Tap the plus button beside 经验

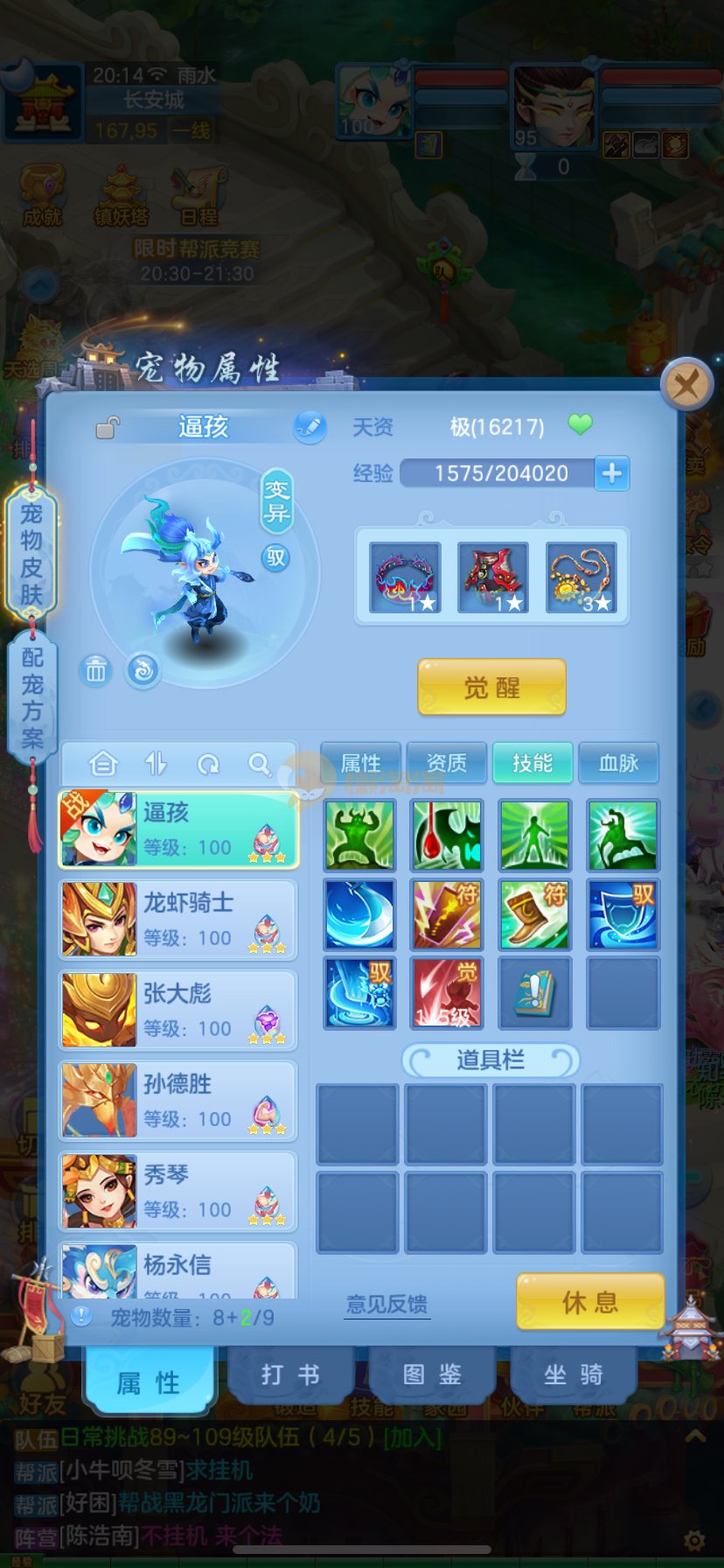point(612,473)
